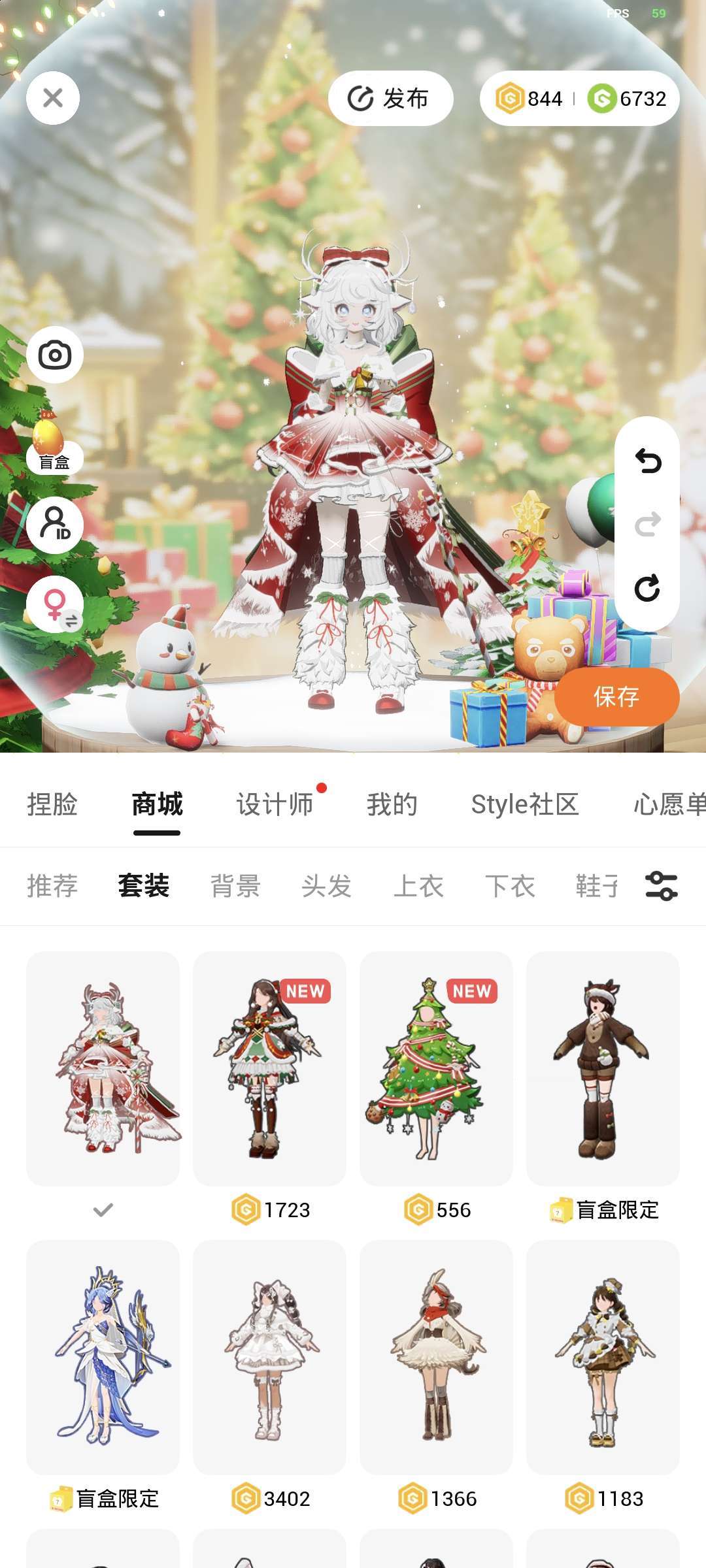The height and width of the screenshot is (1568, 706).
Task: Select the 背景 category
Action: tap(235, 886)
